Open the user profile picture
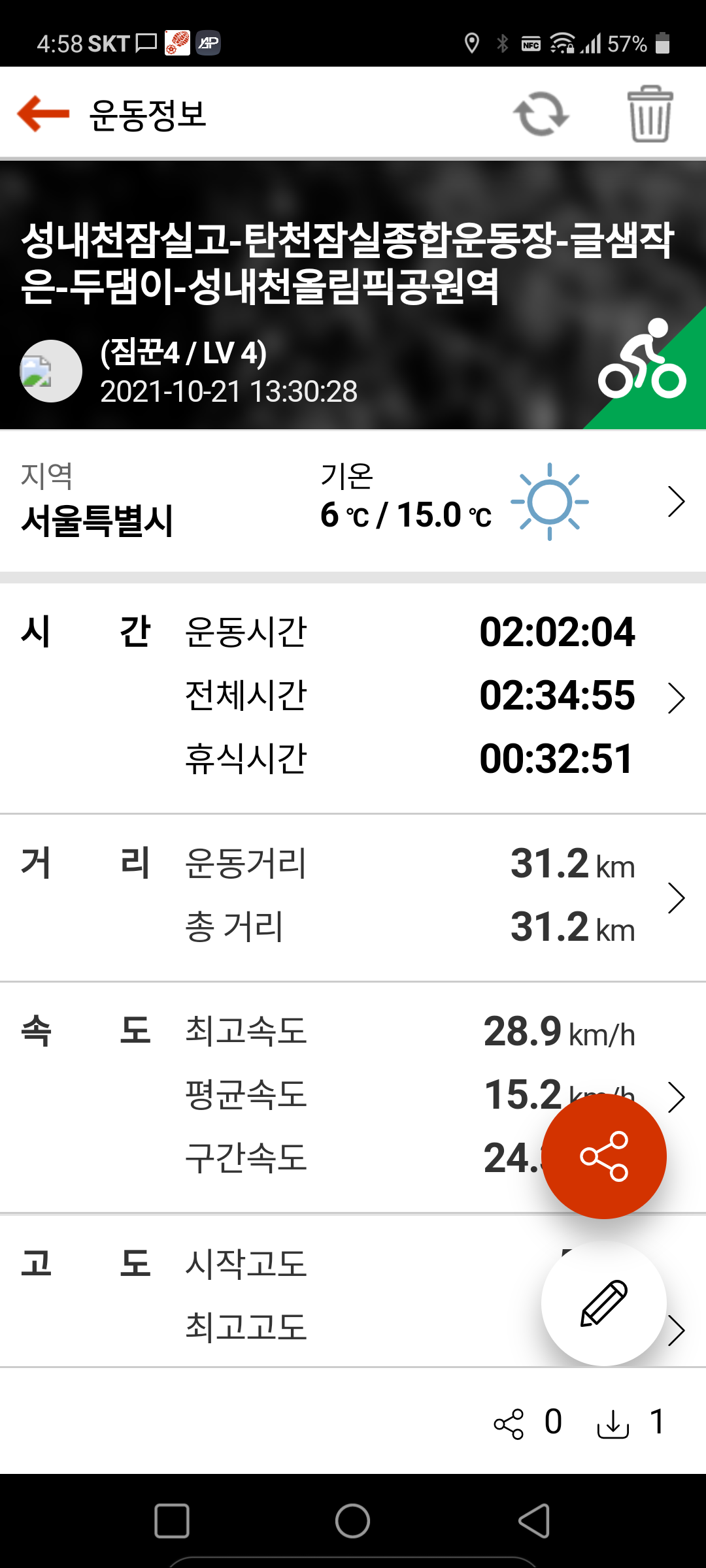The width and height of the screenshot is (706, 1568). (x=51, y=371)
